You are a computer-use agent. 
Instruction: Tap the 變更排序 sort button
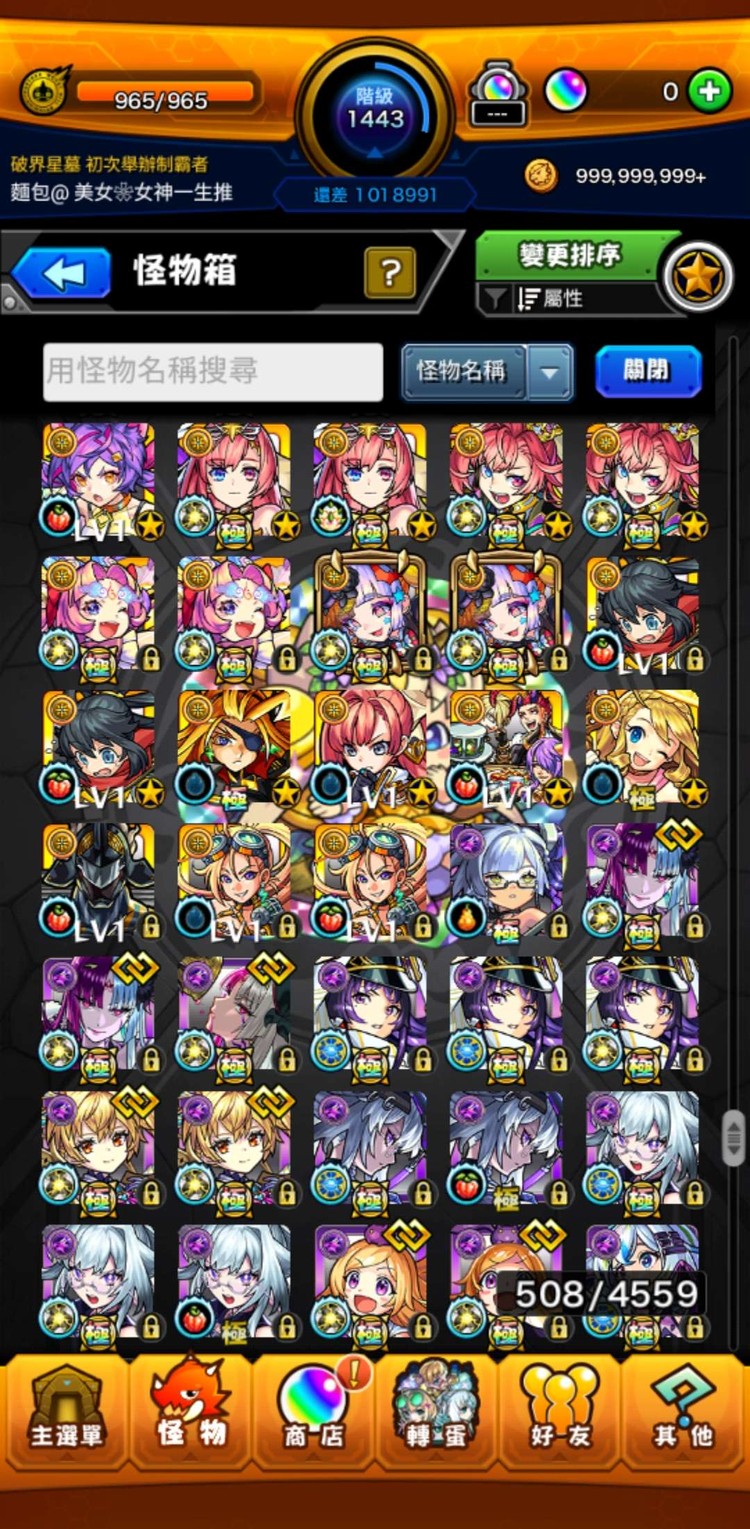(x=569, y=256)
